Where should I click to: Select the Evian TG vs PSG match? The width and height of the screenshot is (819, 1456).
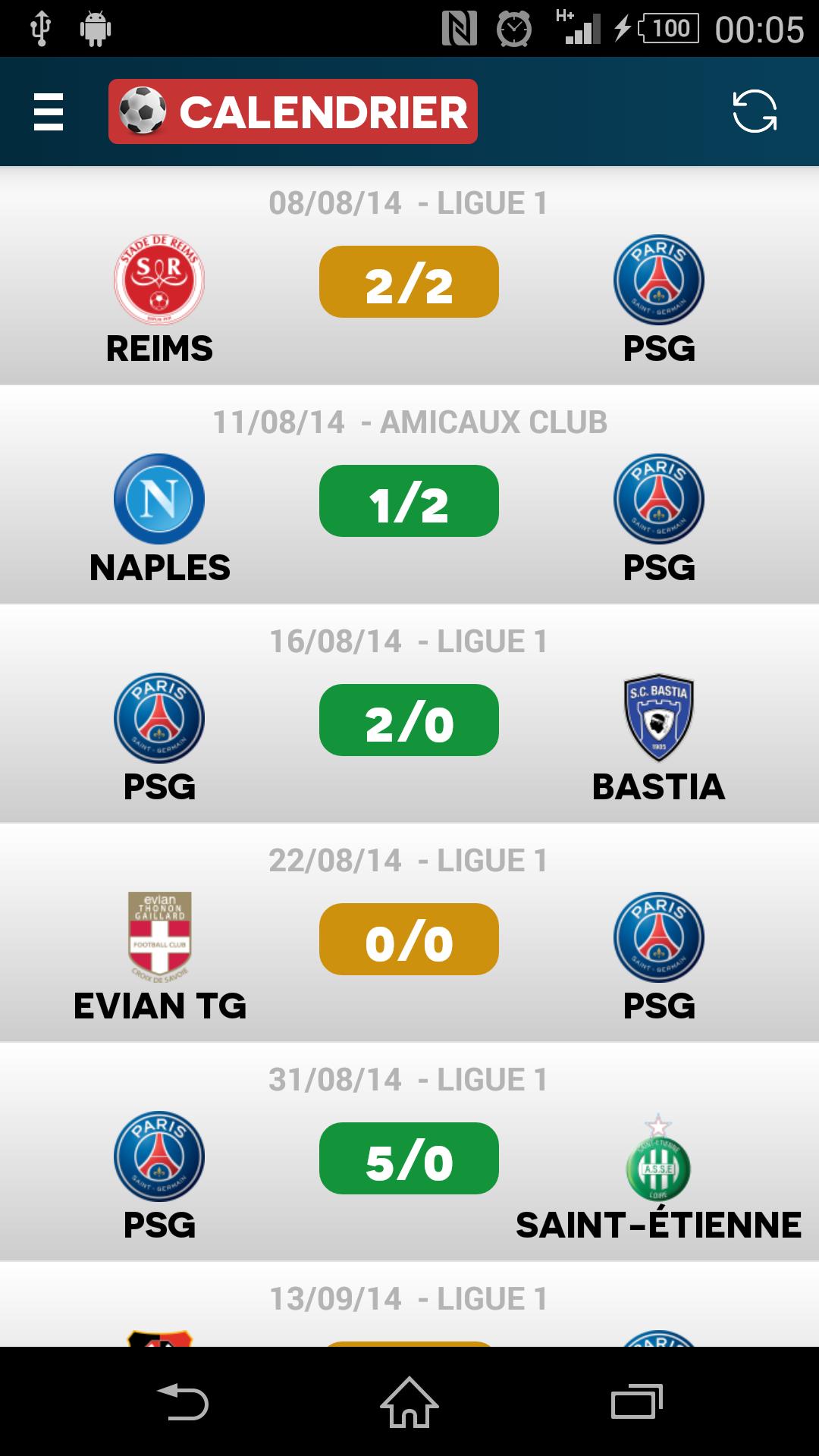(409, 940)
